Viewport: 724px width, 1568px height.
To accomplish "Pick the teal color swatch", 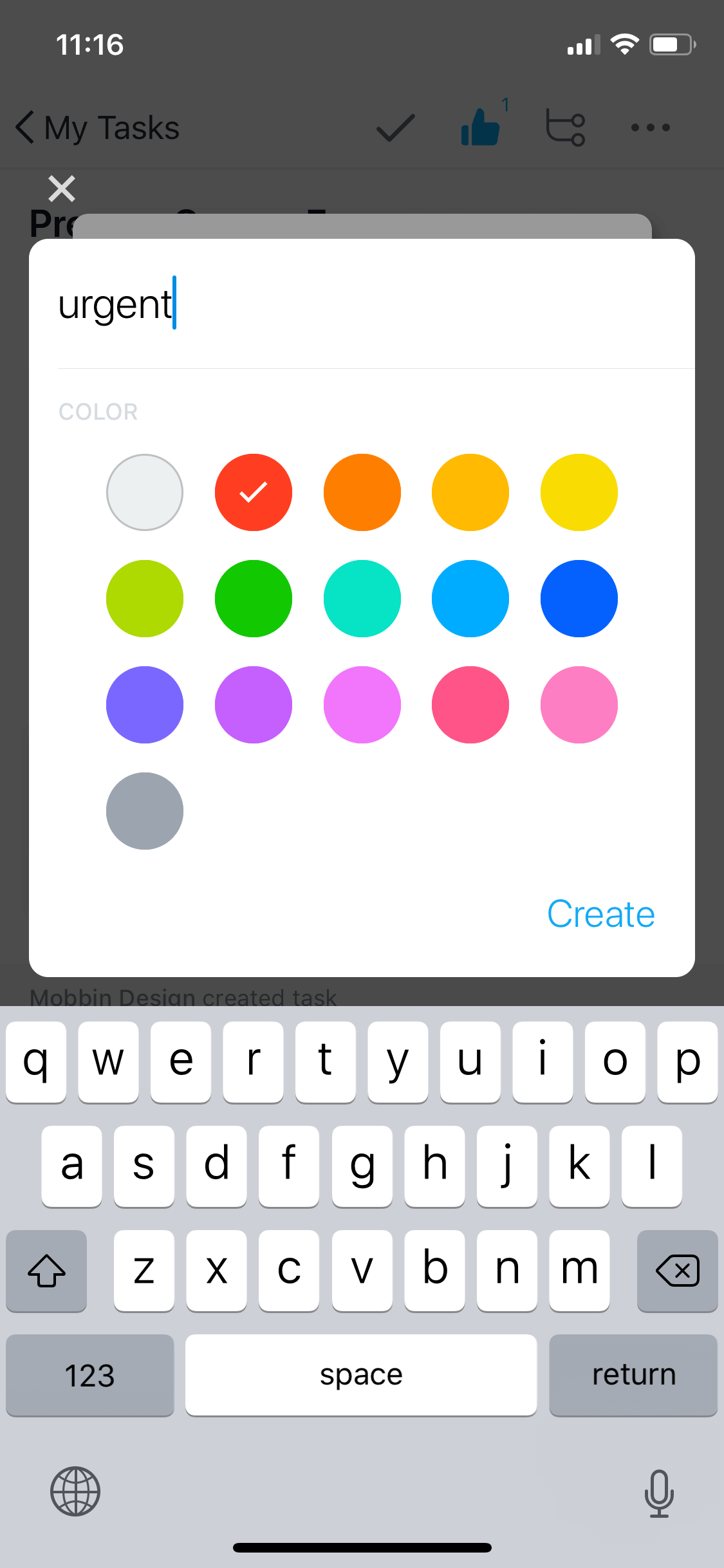I will [362, 599].
